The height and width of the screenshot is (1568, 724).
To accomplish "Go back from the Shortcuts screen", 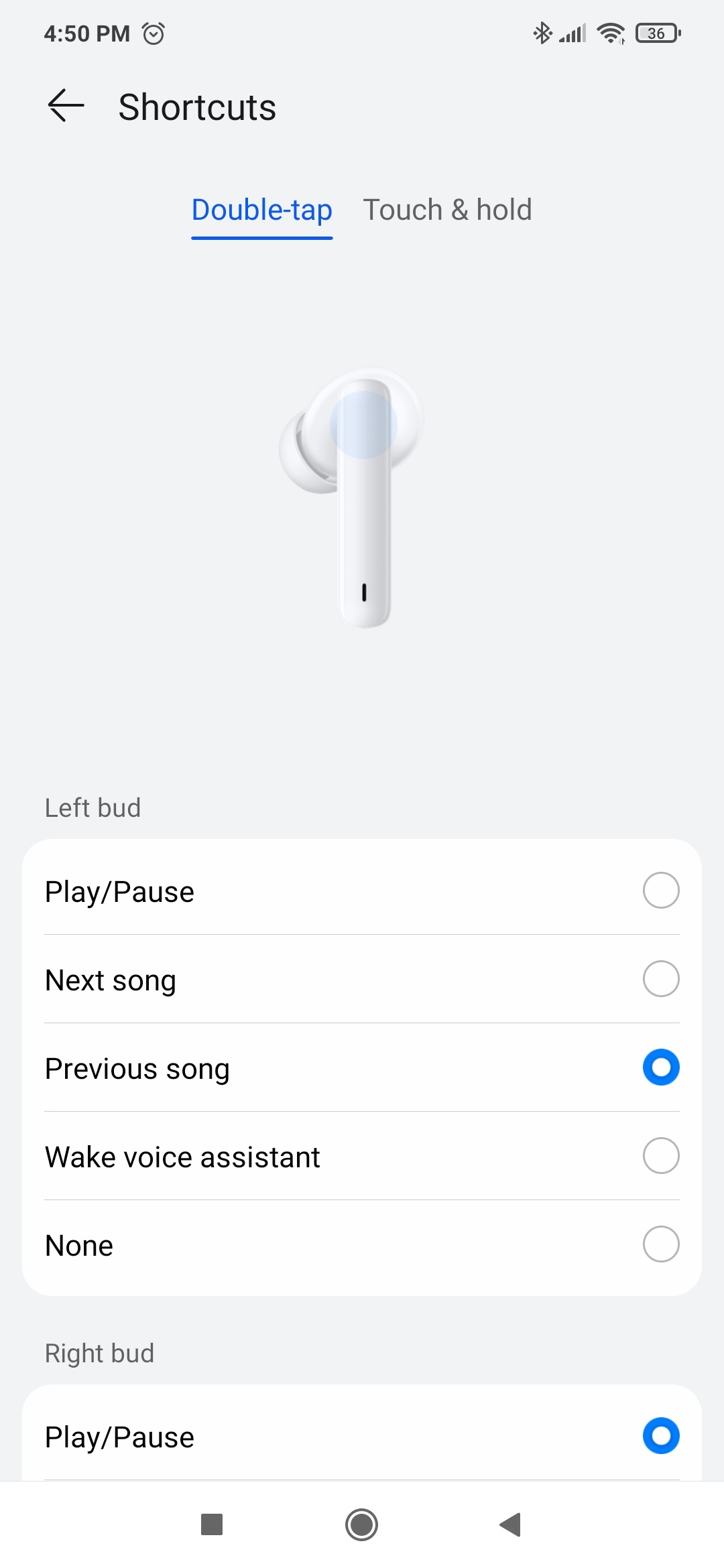I will [66, 106].
